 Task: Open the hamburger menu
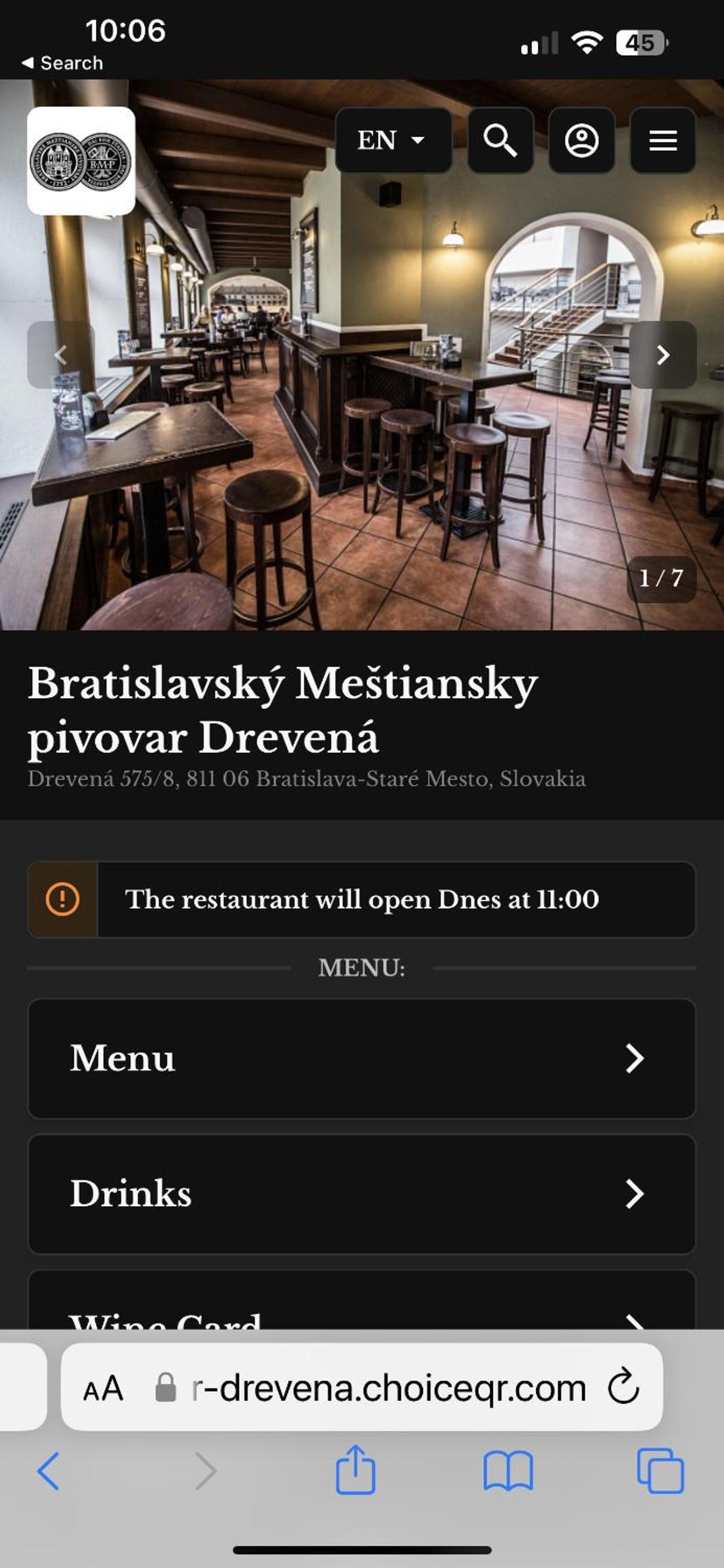(662, 140)
